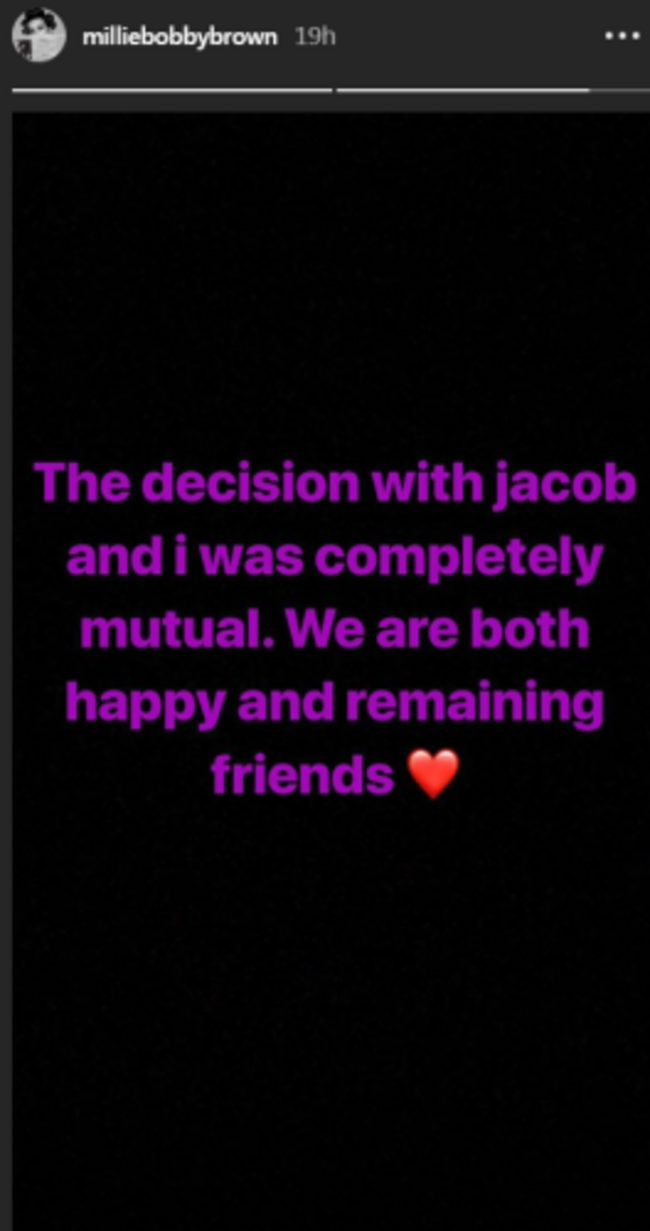650x1231 pixels.
Task: Open the three-dot overflow menu
Action: (x=622, y=37)
